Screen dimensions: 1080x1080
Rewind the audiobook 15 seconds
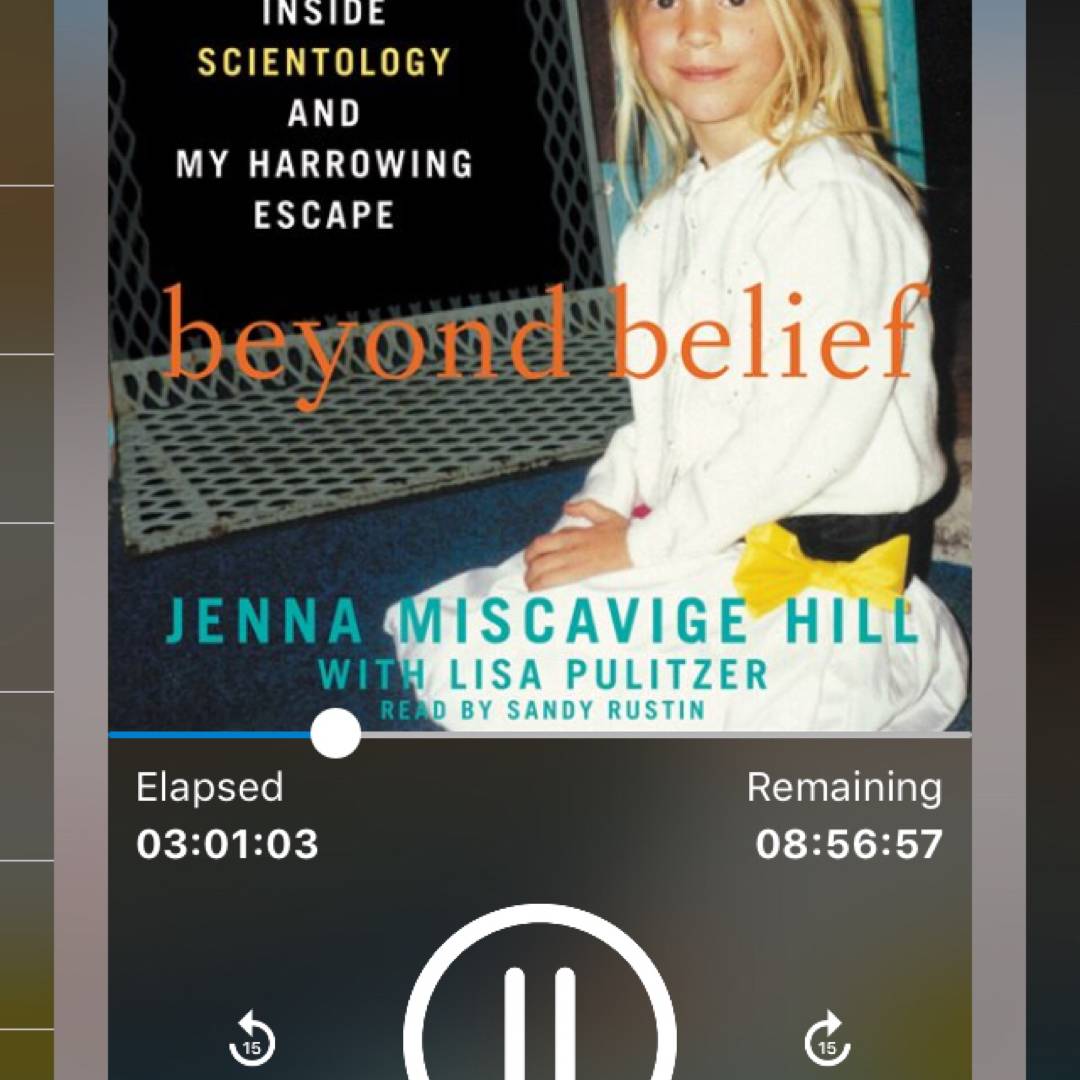250,1042
